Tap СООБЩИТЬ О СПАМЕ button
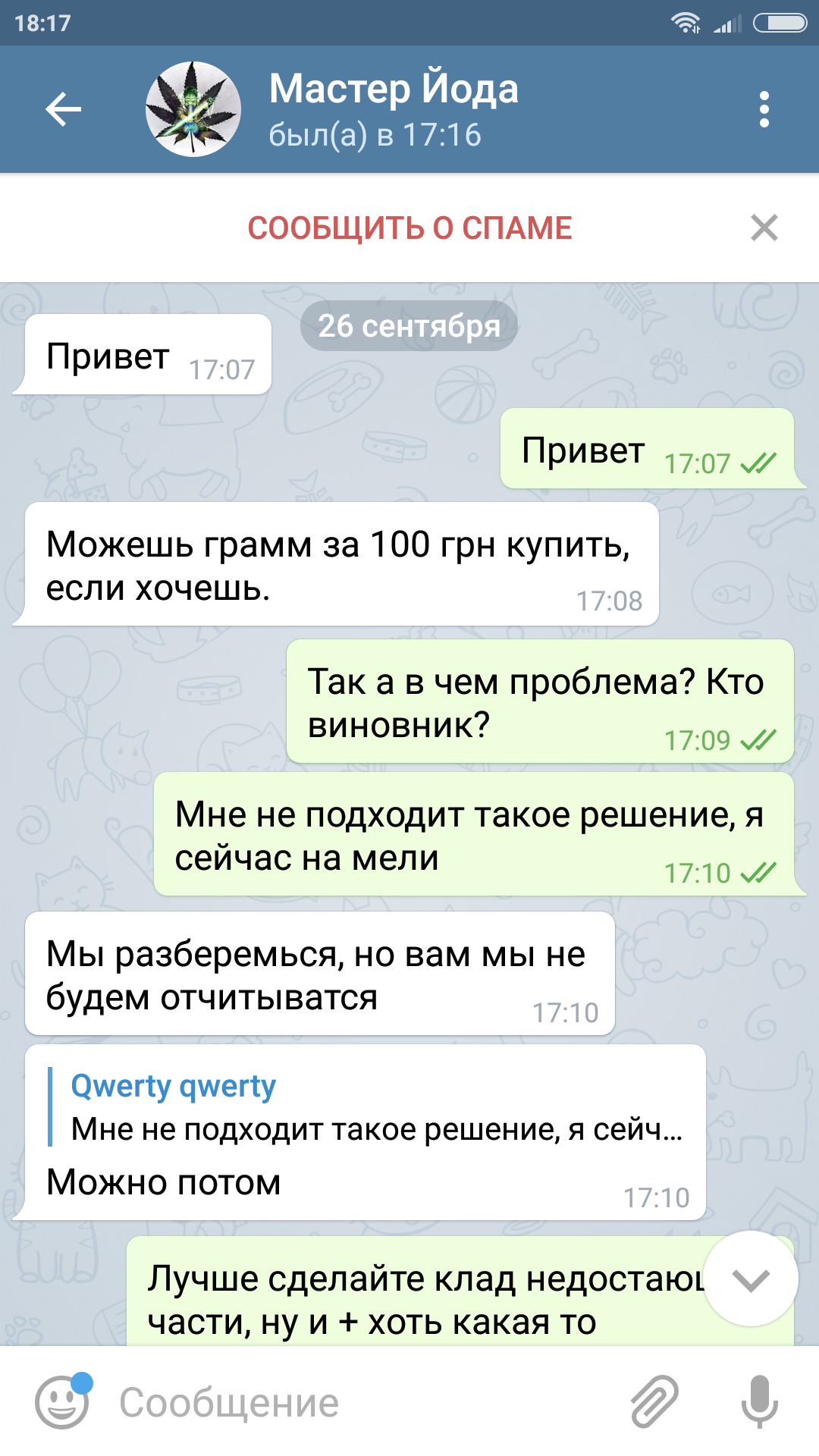The width and height of the screenshot is (819, 1456). pos(409,228)
